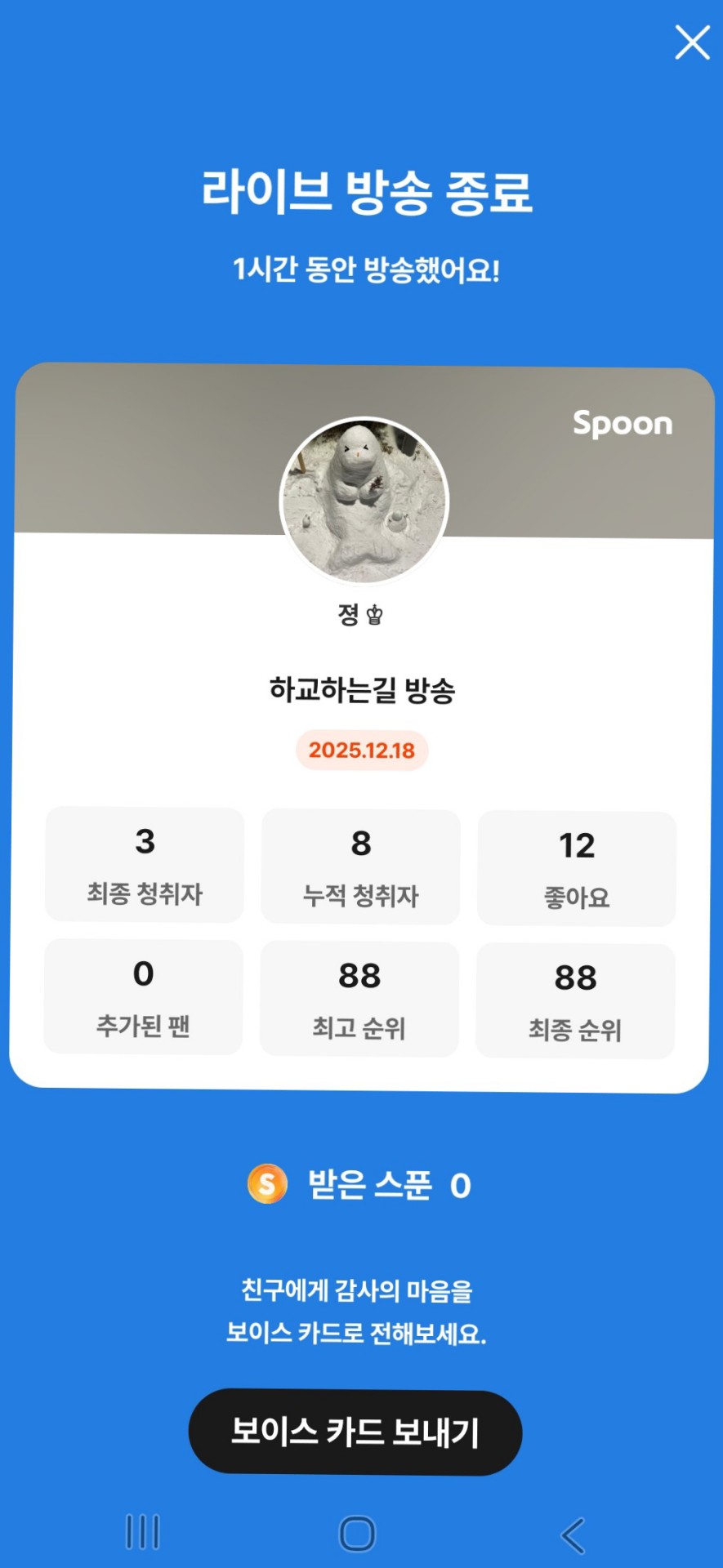Open recent apps from the navigation bar
The width and height of the screenshot is (723, 1568).
[x=143, y=1533]
